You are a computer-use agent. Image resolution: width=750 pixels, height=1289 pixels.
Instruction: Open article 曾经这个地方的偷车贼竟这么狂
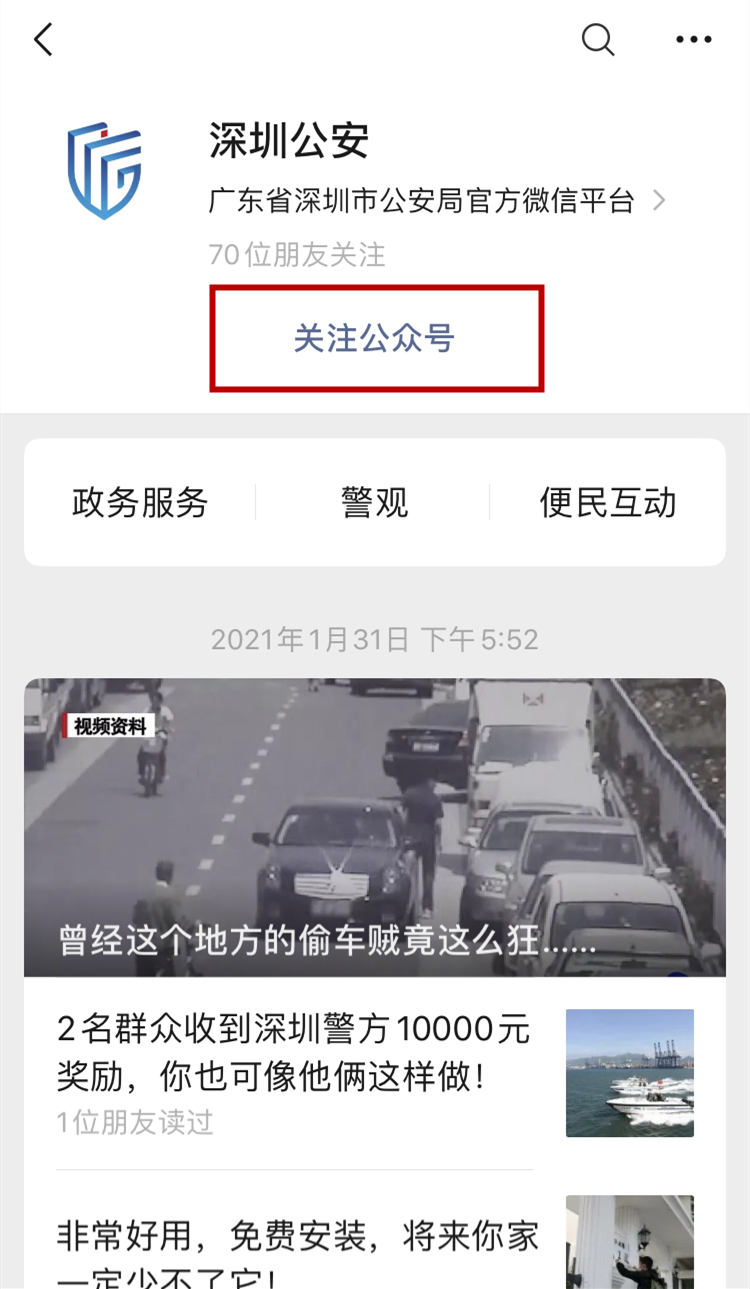pyautogui.click(x=375, y=828)
